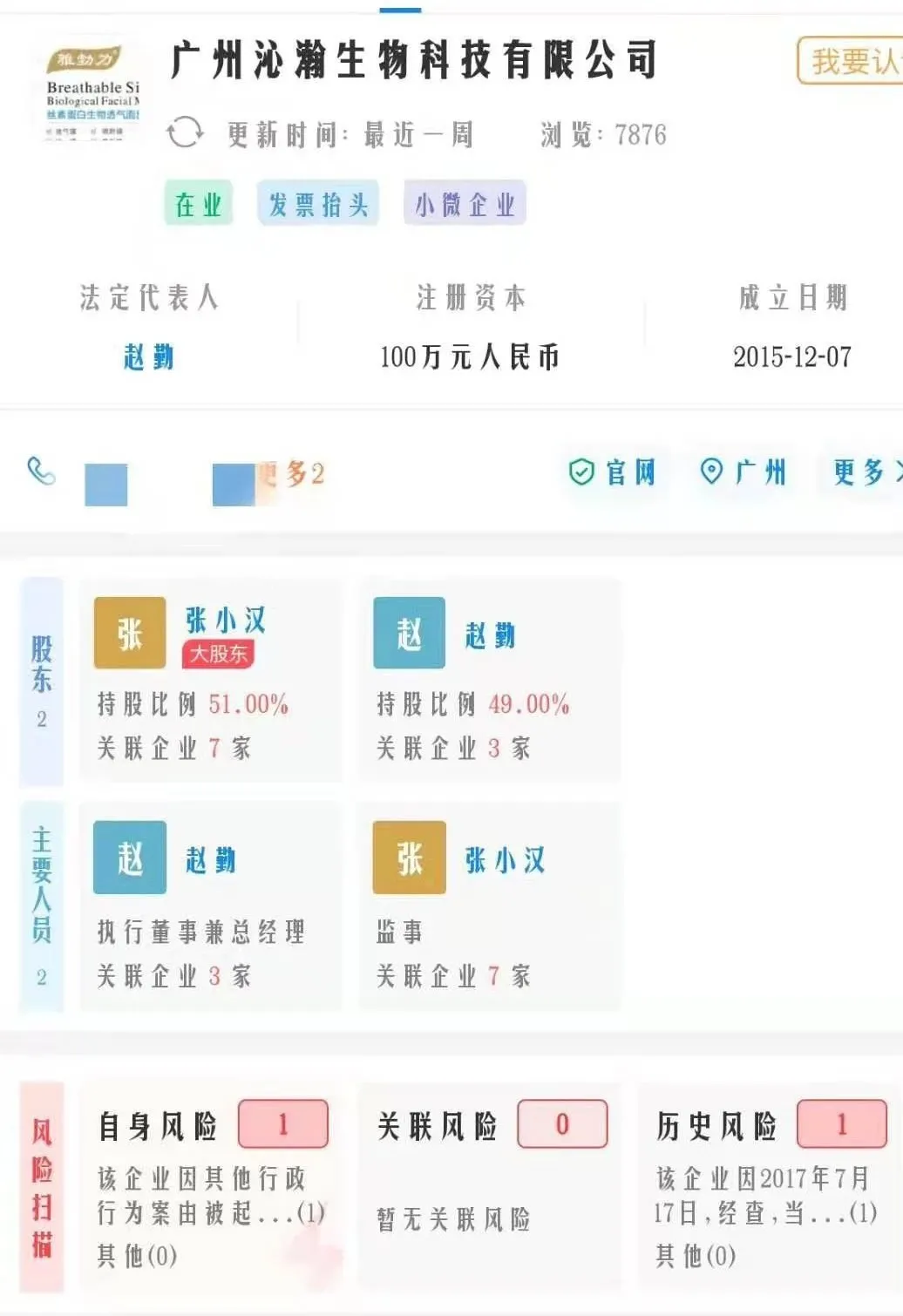The image size is (903, 1316).
Task: Open the 主要人员 key personnel section
Action: pyautogui.click(x=42, y=906)
